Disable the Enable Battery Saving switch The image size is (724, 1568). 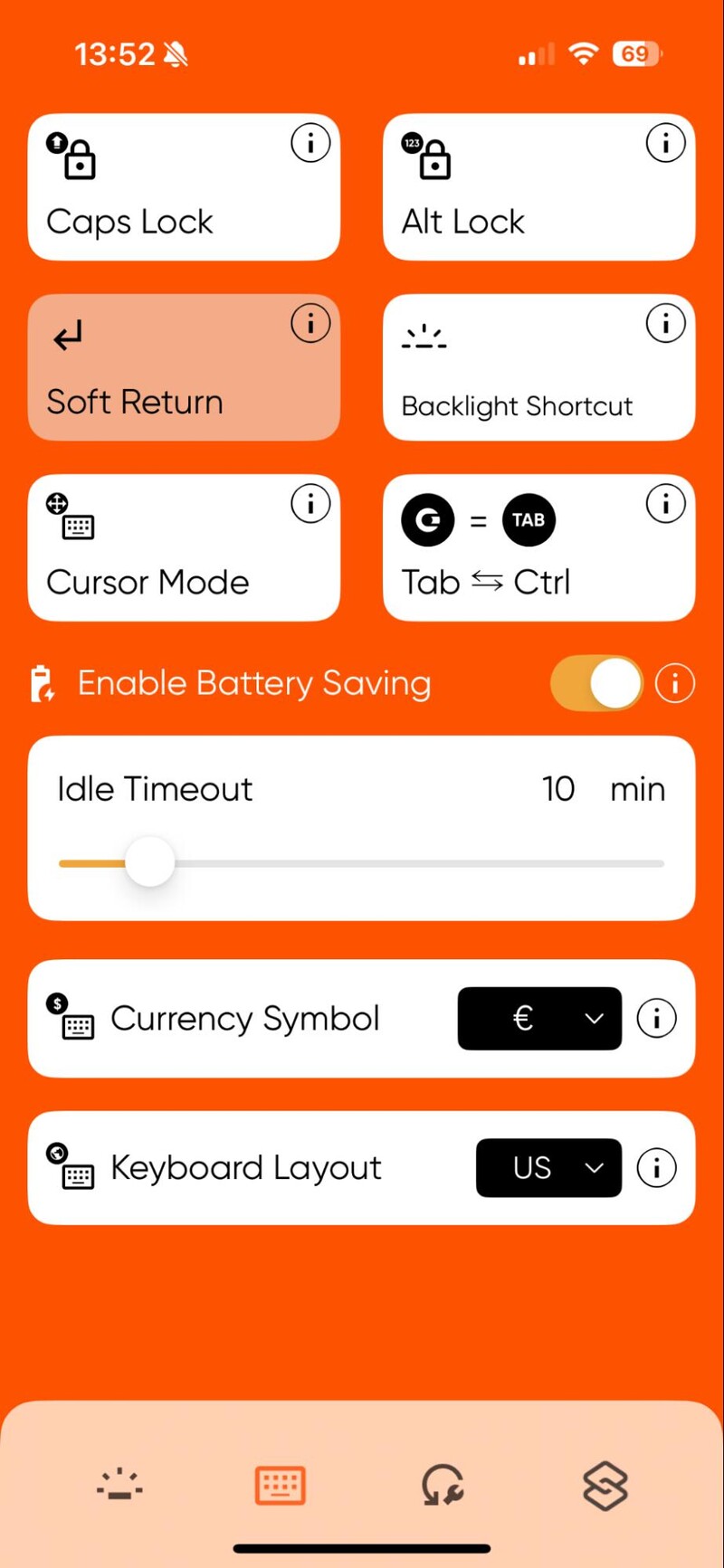(596, 683)
